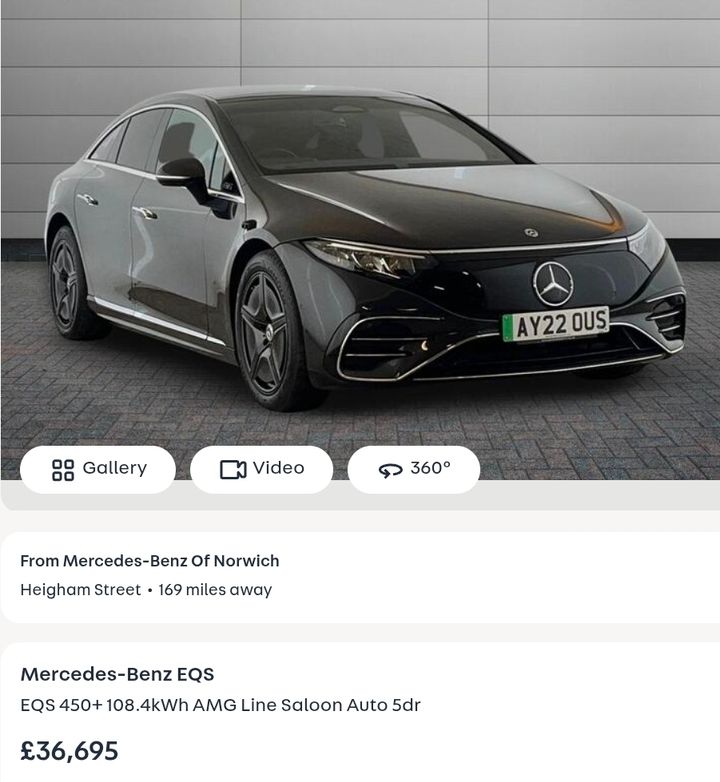This screenshot has height=782, width=720.
Task: View dealer Mercedes-Benz Of Norwich details
Action: pyautogui.click(x=150, y=561)
